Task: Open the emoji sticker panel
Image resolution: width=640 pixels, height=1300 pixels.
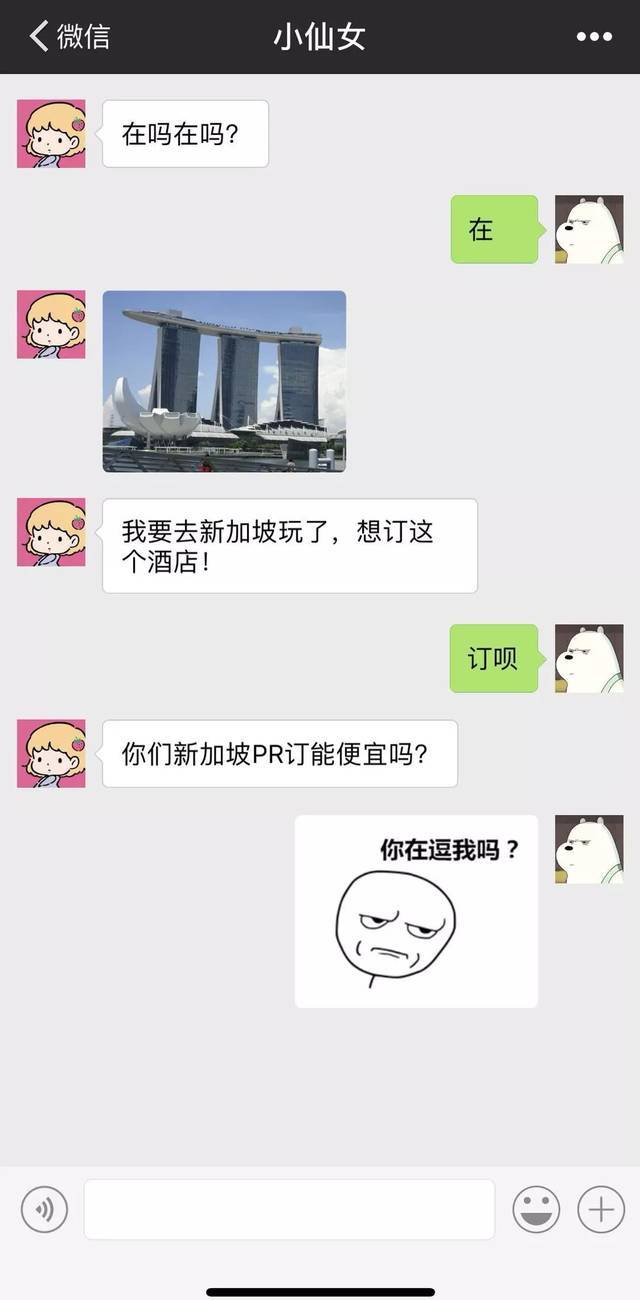Action: click(536, 1210)
